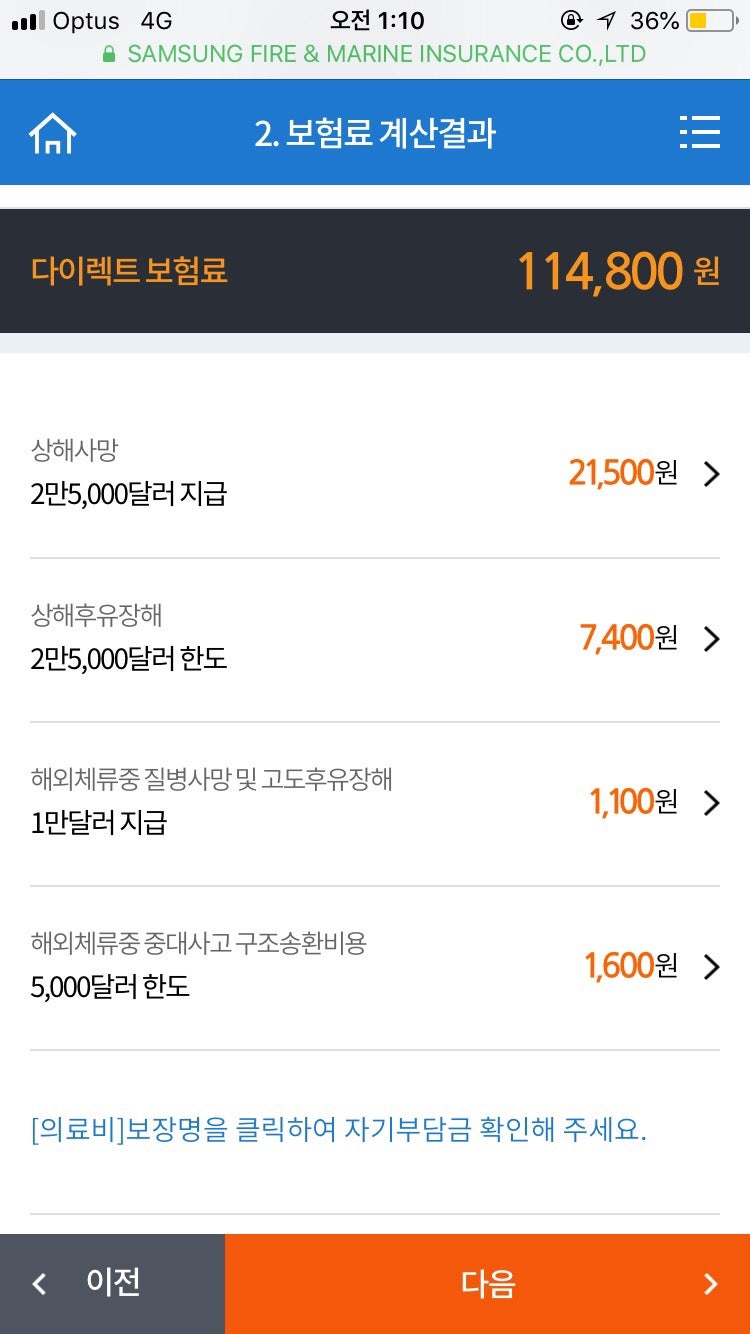Image resolution: width=750 pixels, height=1334 pixels.
Task: Open the list menu icon at top right
Action: click(701, 131)
